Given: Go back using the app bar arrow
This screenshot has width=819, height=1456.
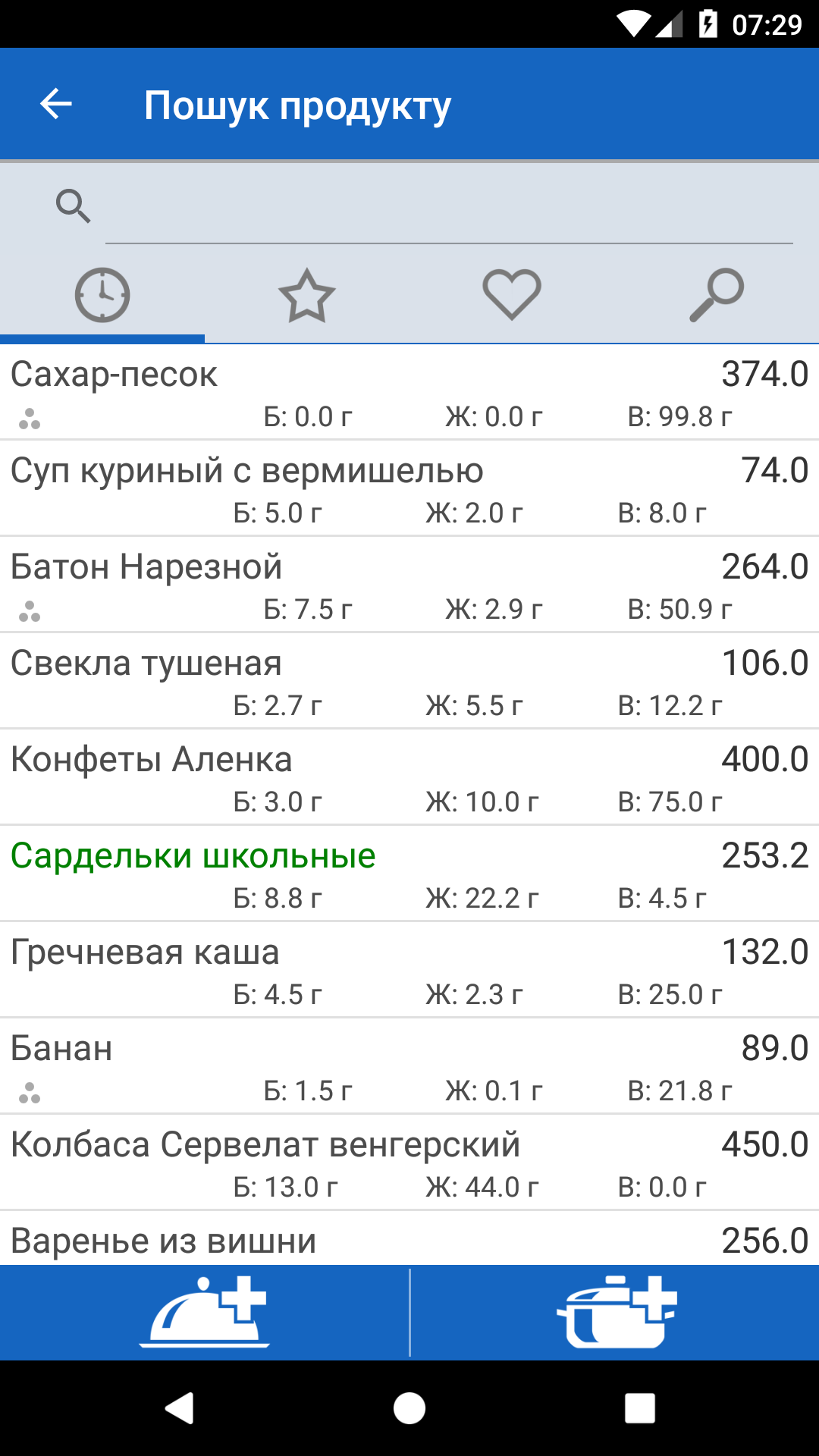Looking at the screenshot, I should [x=56, y=104].
